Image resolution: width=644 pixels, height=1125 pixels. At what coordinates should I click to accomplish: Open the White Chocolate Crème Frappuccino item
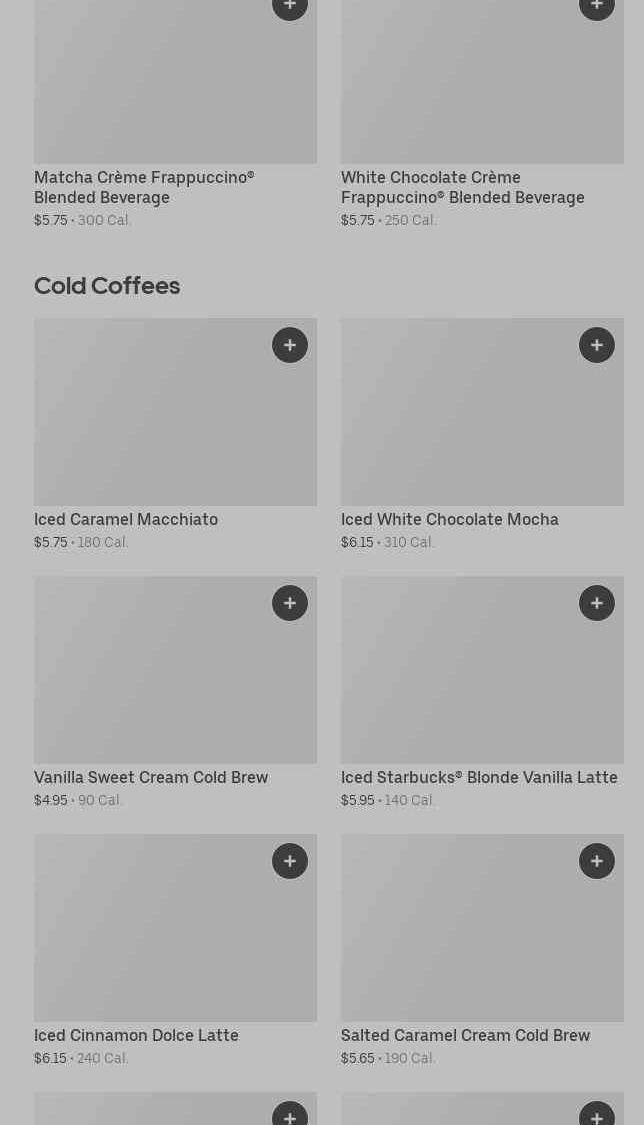482,115
